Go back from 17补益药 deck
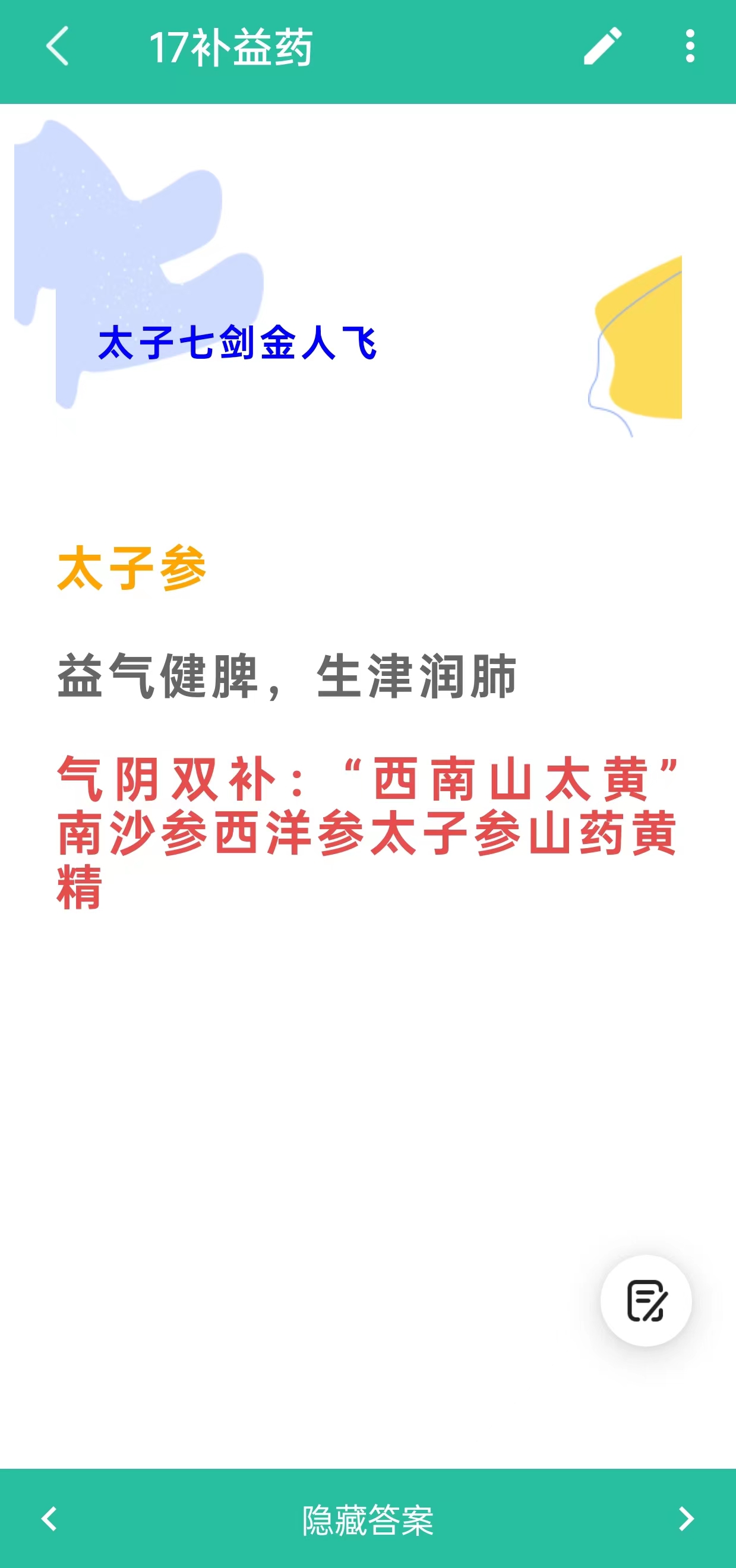This screenshot has width=736, height=1568. point(57,46)
